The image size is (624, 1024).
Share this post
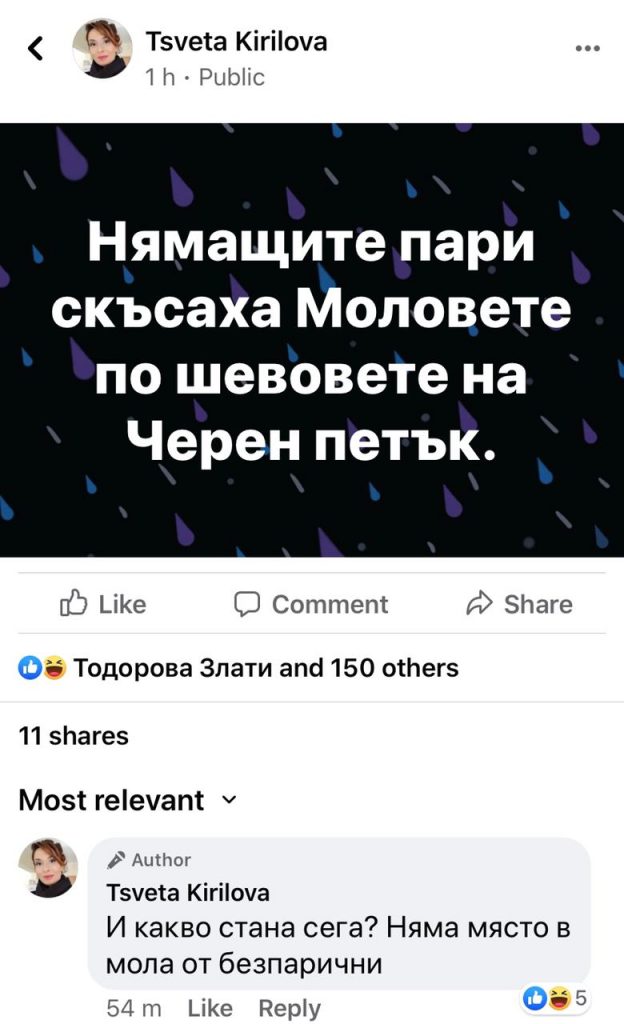click(520, 604)
